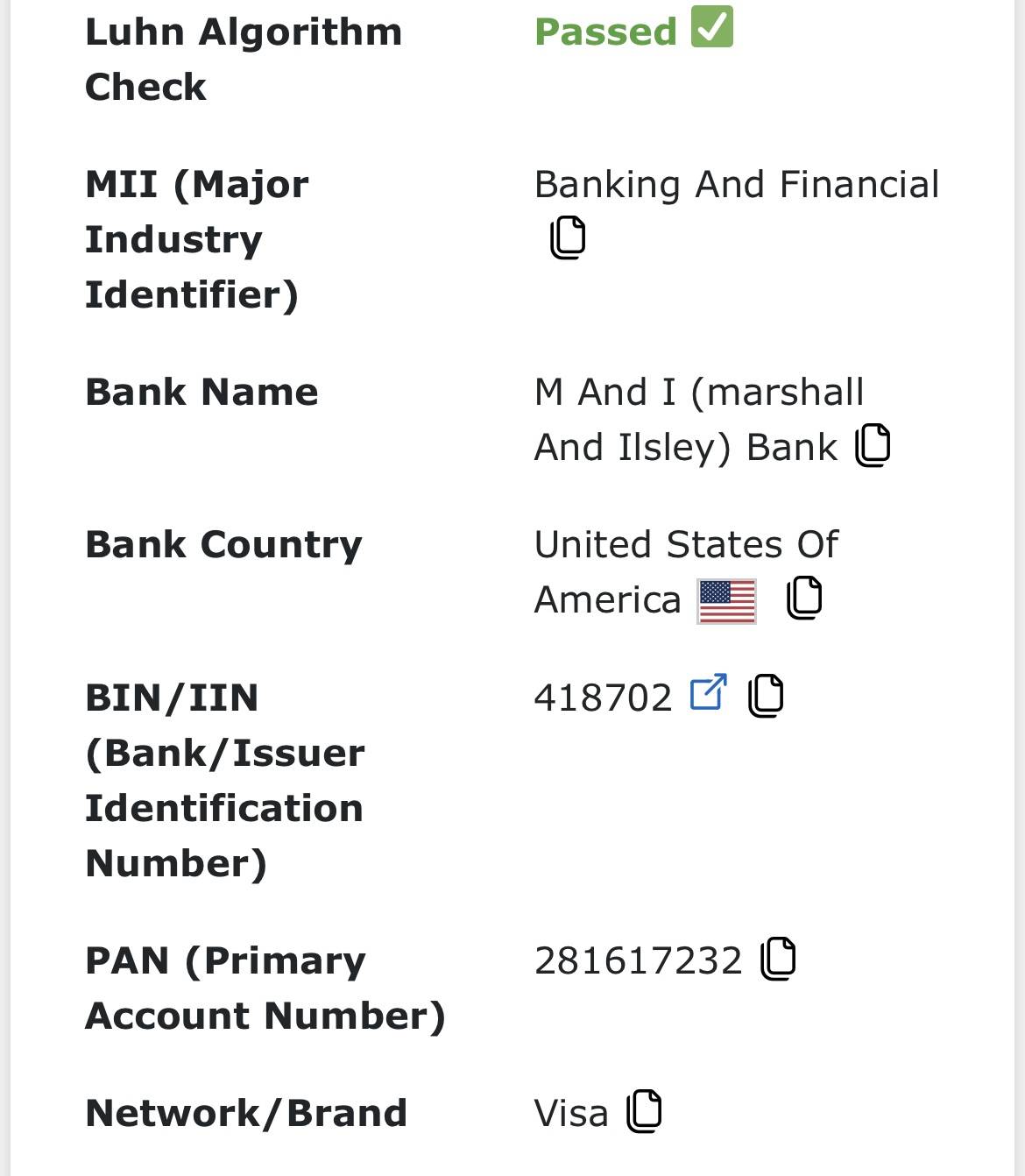Copy the bank name M And I
Image resolution: width=1025 pixels, height=1176 pixels.
pyautogui.click(x=873, y=445)
